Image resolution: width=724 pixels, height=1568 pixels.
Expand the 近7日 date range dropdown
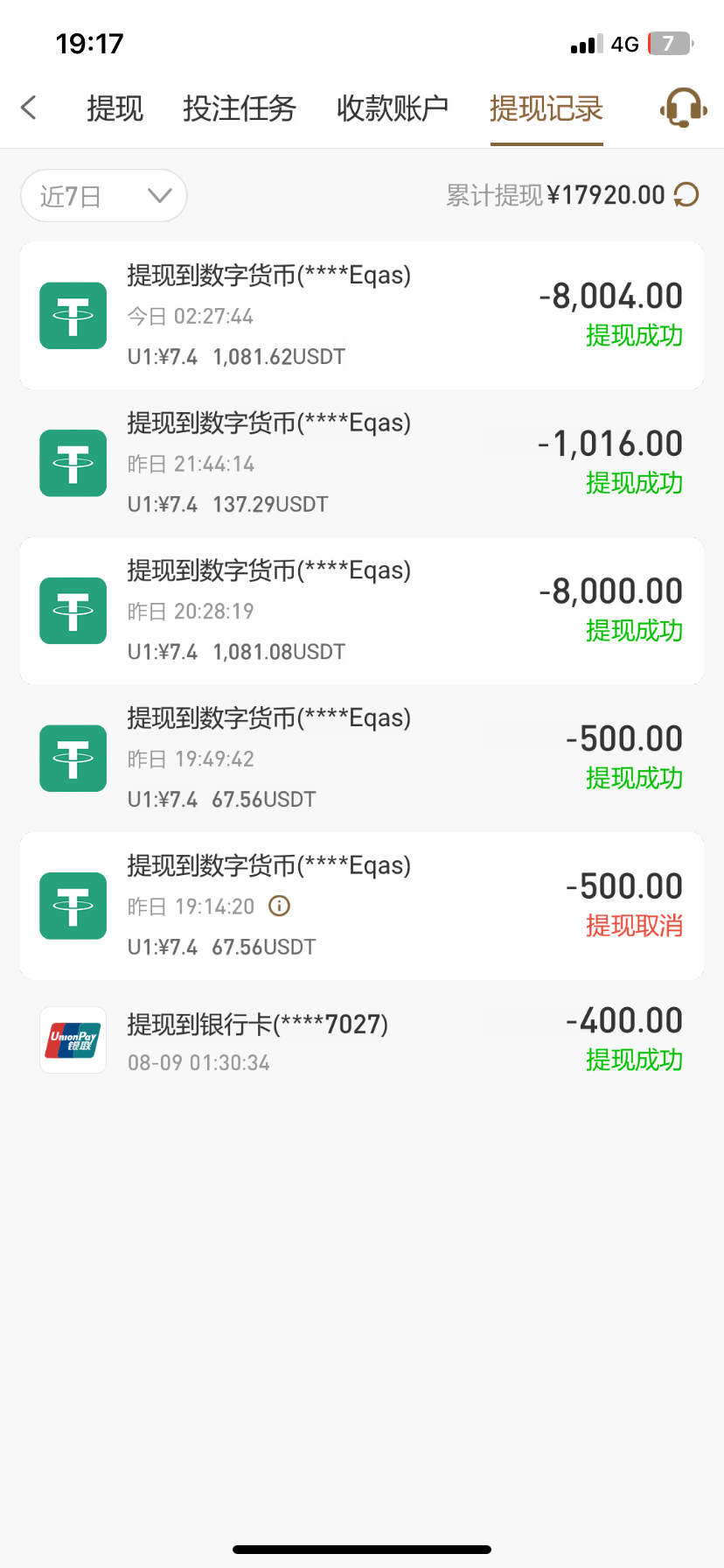103,195
